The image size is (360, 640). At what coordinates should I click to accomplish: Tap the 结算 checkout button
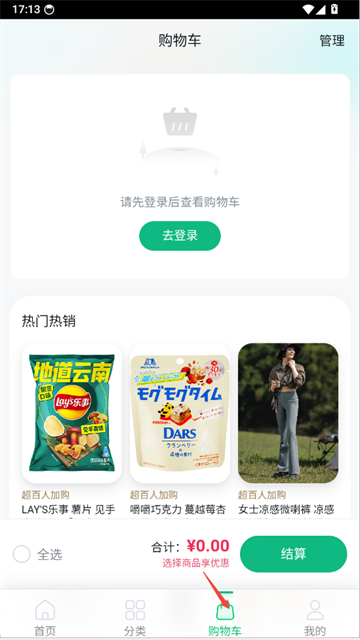(x=293, y=553)
